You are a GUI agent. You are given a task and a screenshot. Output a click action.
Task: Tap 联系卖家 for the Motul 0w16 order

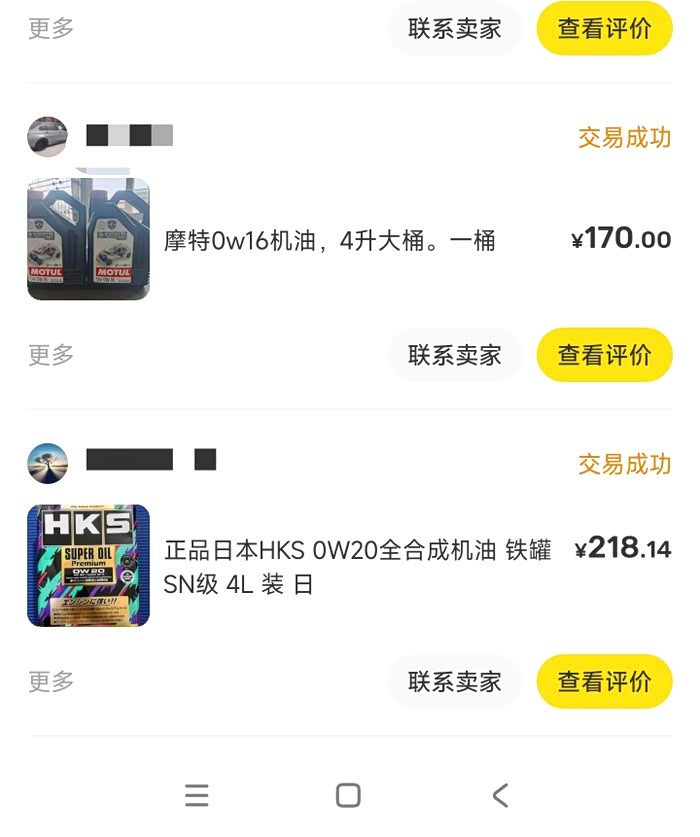[454, 355]
